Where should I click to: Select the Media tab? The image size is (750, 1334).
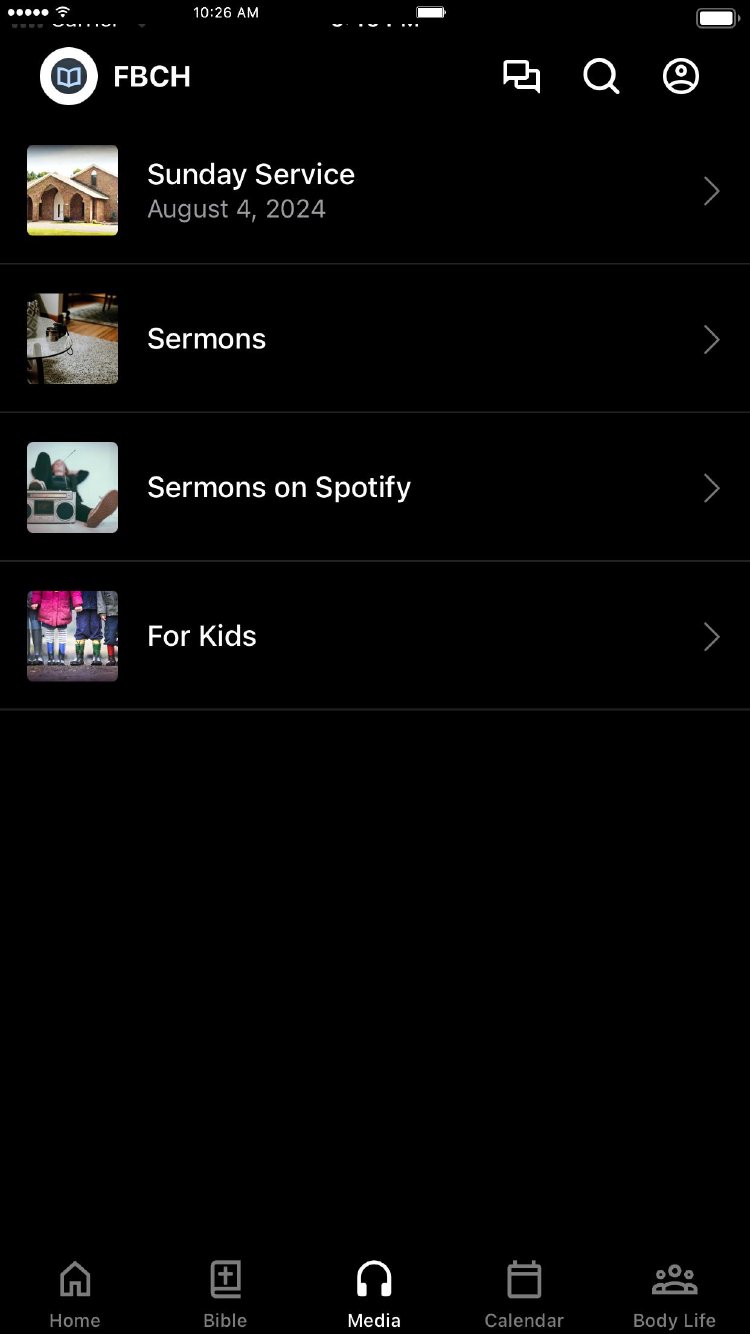coord(374,1292)
